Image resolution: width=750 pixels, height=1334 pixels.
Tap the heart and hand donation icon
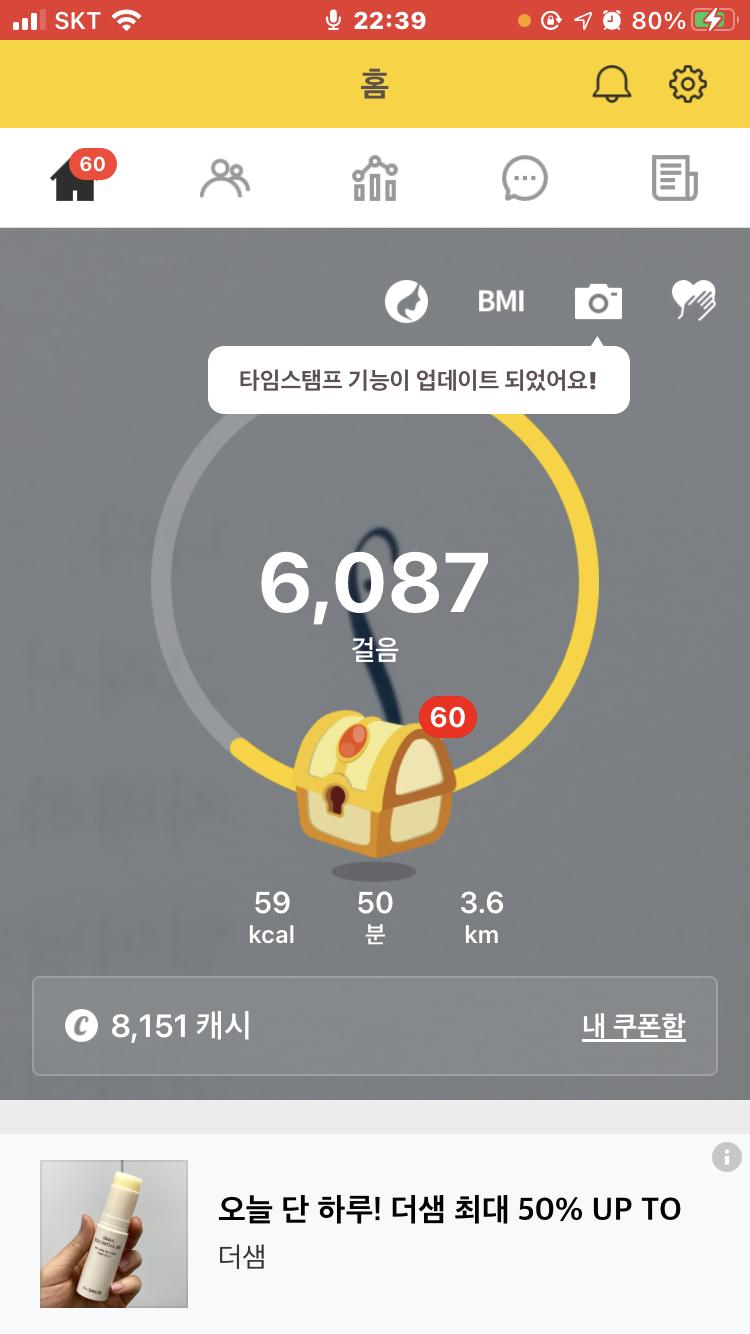pos(693,300)
